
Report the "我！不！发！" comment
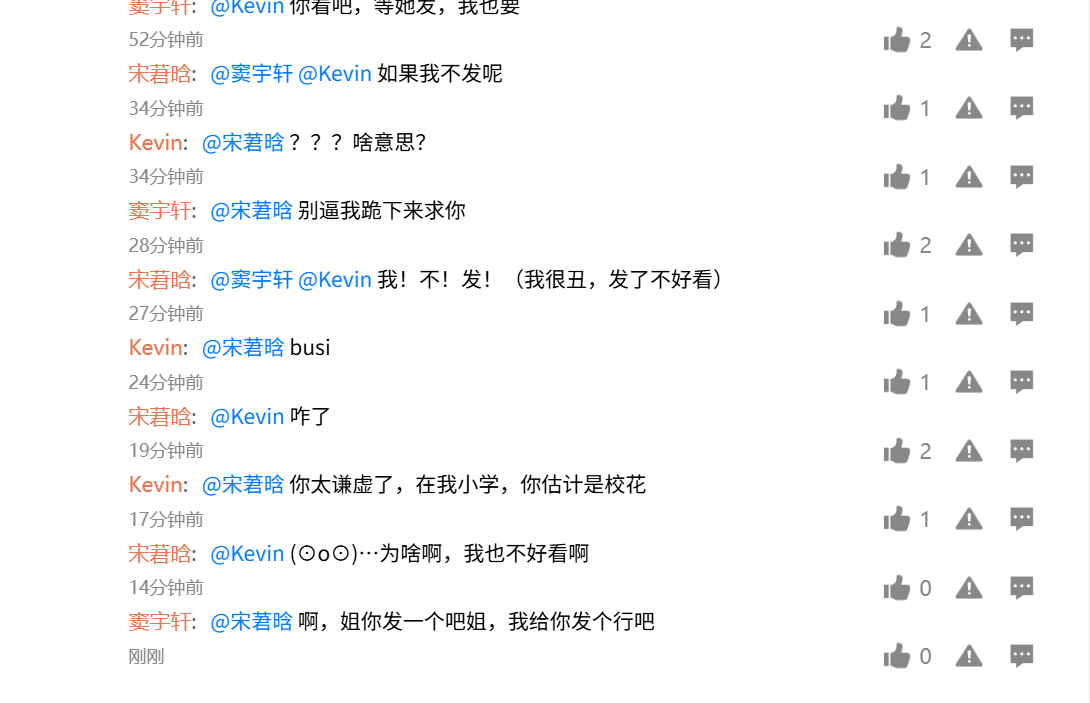(x=969, y=314)
